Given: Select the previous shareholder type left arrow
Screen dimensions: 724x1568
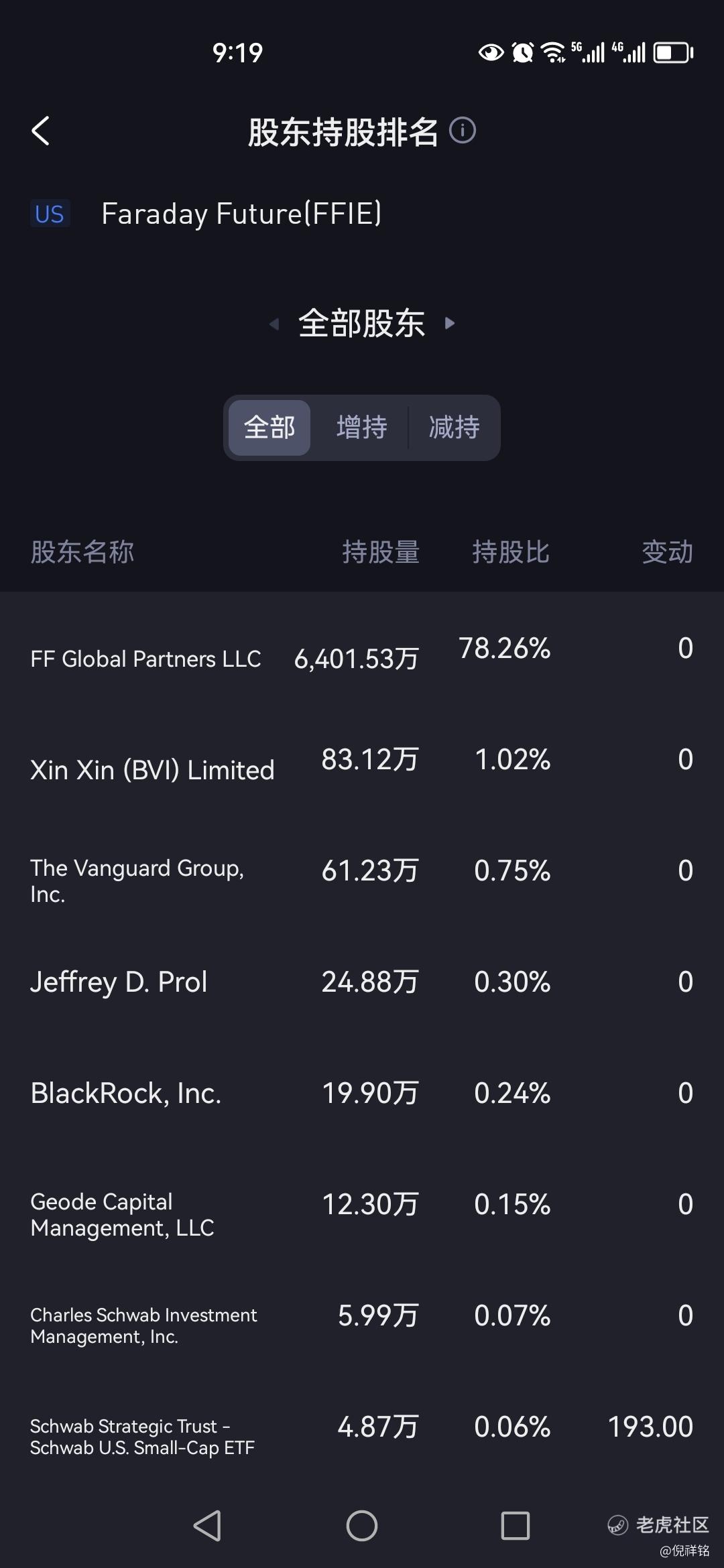Looking at the screenshot, I should [274, 324].
